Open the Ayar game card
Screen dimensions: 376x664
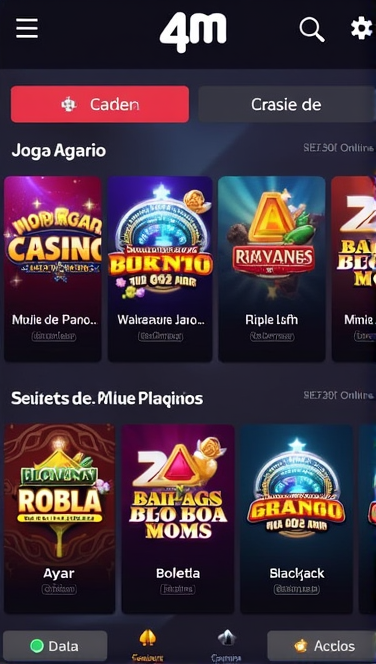pos(59,519)
